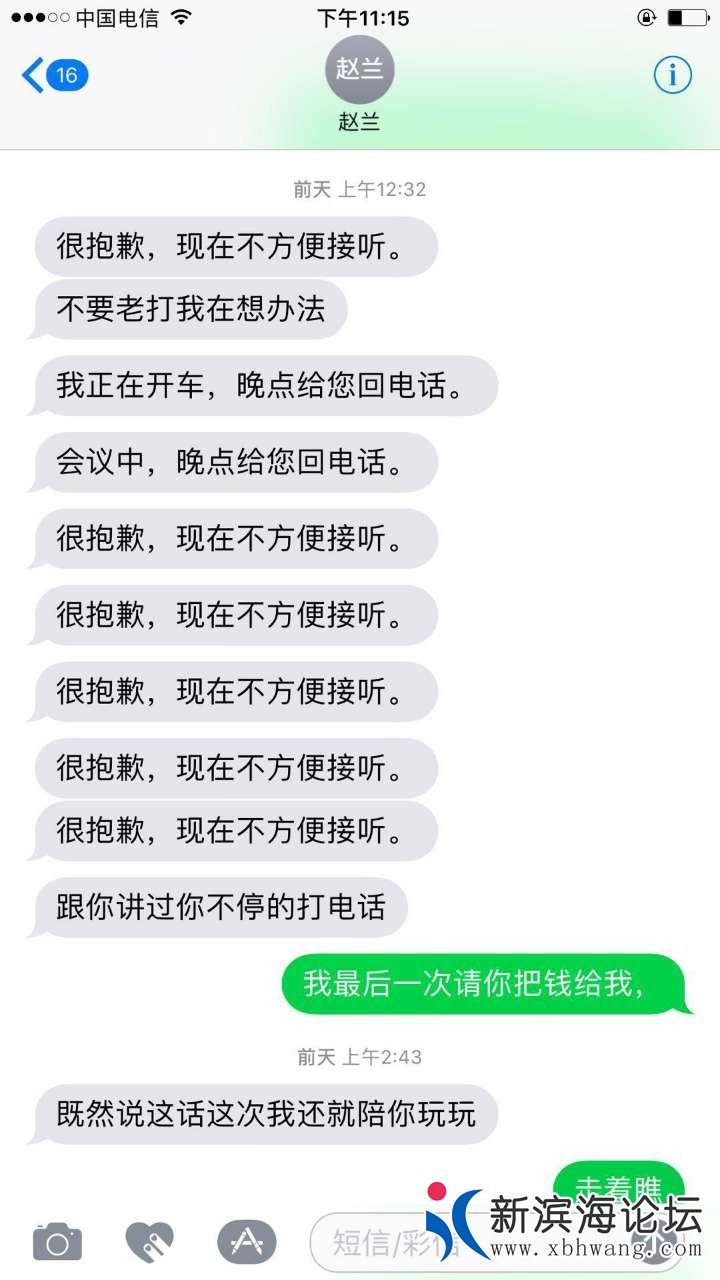
Task: Open the iMessage App Store drawer
Action: [246, 1242]
